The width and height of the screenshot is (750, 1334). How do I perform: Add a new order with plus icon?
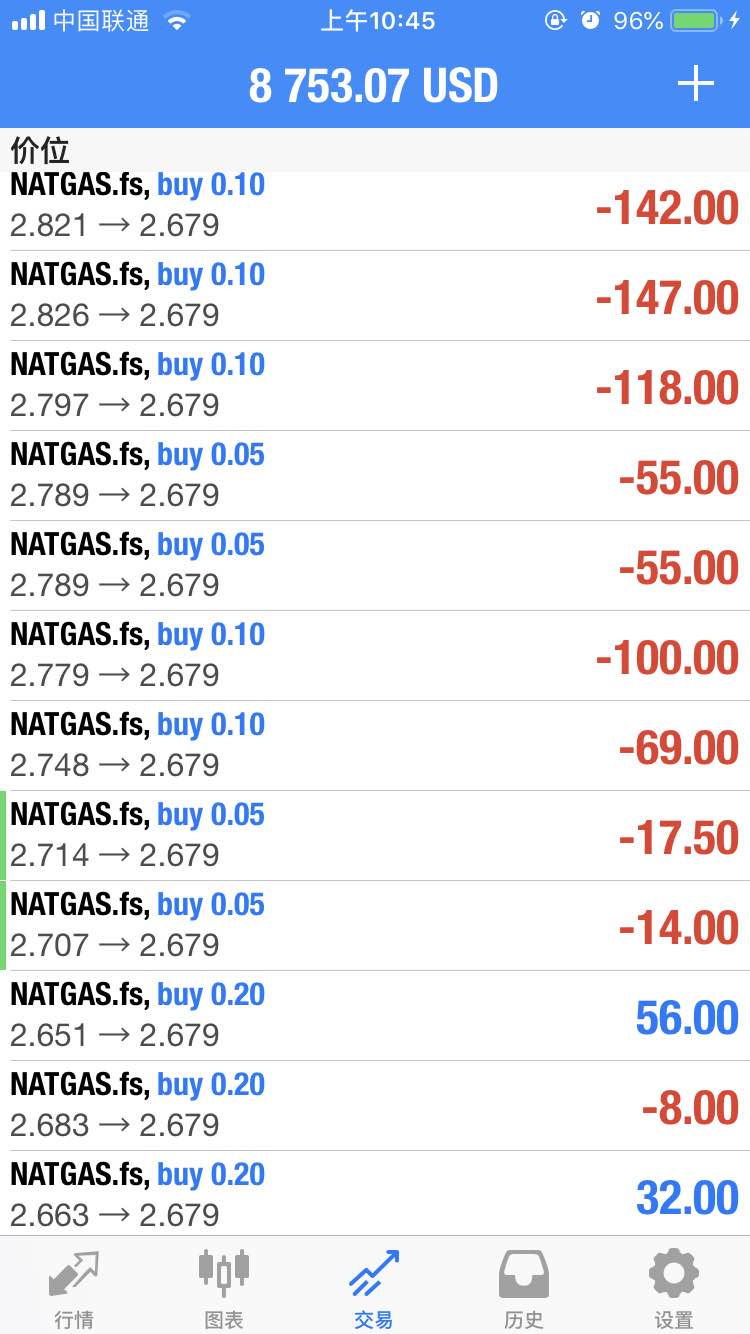coord(696,84)
